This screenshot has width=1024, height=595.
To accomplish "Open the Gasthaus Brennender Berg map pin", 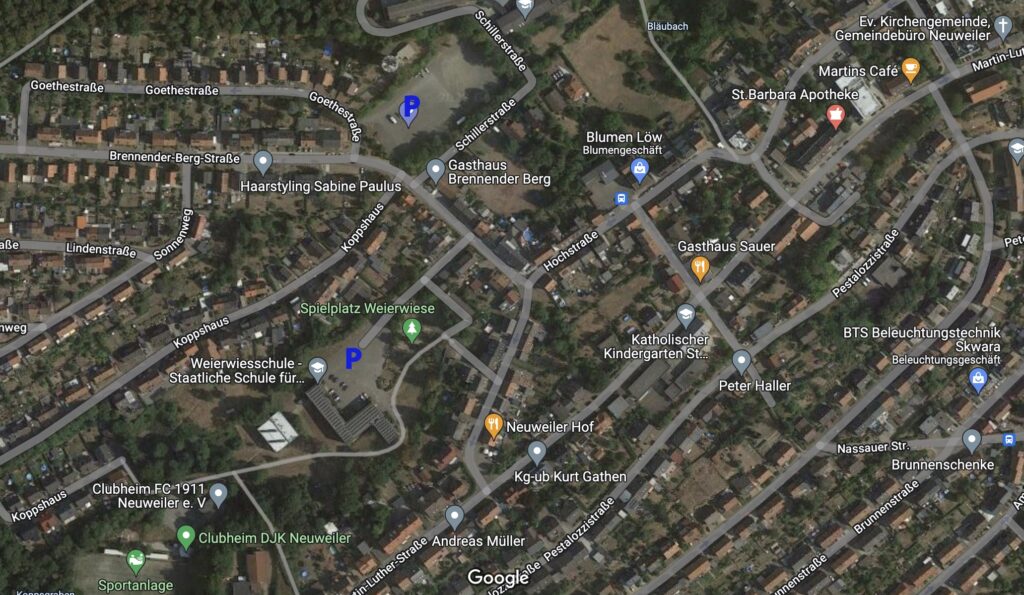I will coord(435,169).
